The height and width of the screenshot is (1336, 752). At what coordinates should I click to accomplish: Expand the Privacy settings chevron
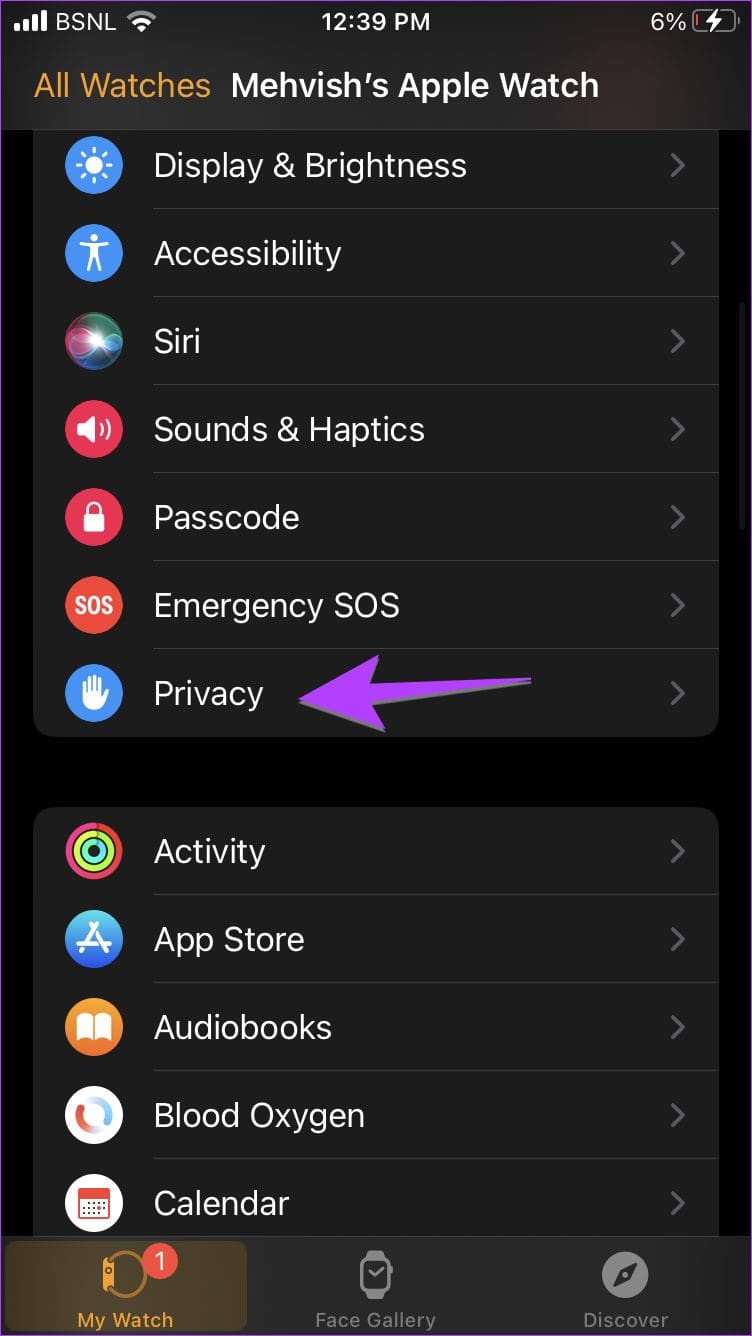tap(678, 693)
